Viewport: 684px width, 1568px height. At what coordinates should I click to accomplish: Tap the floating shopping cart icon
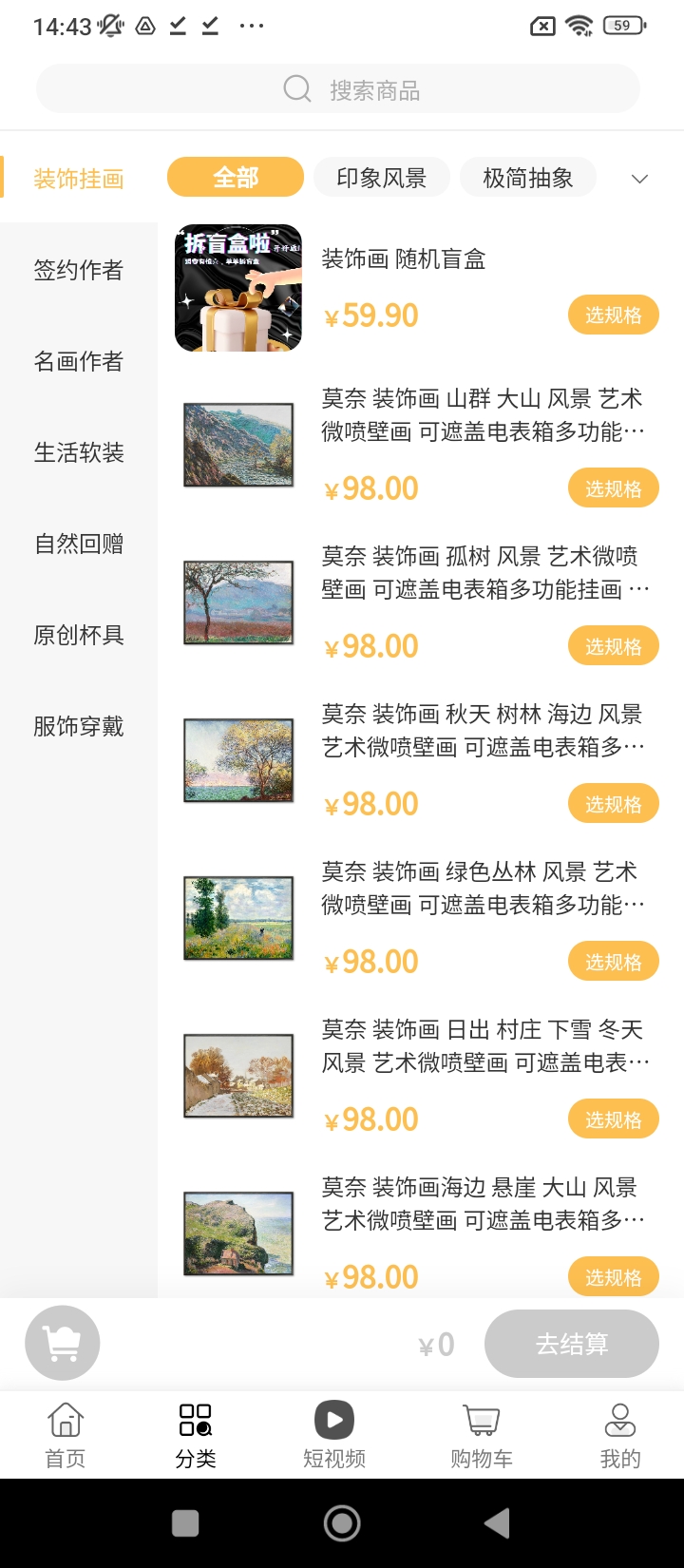coord(63,1343)
